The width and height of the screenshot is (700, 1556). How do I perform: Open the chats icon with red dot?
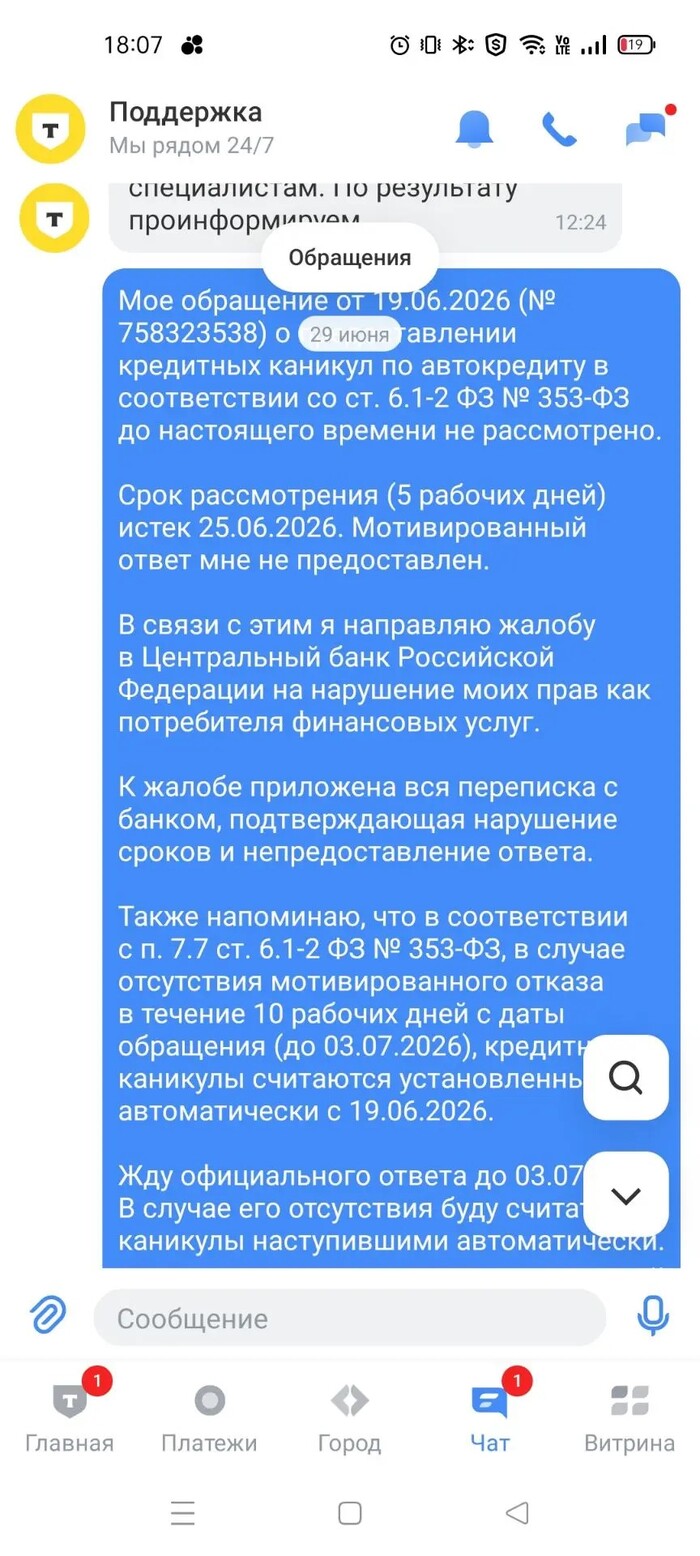tap(647, 127)
